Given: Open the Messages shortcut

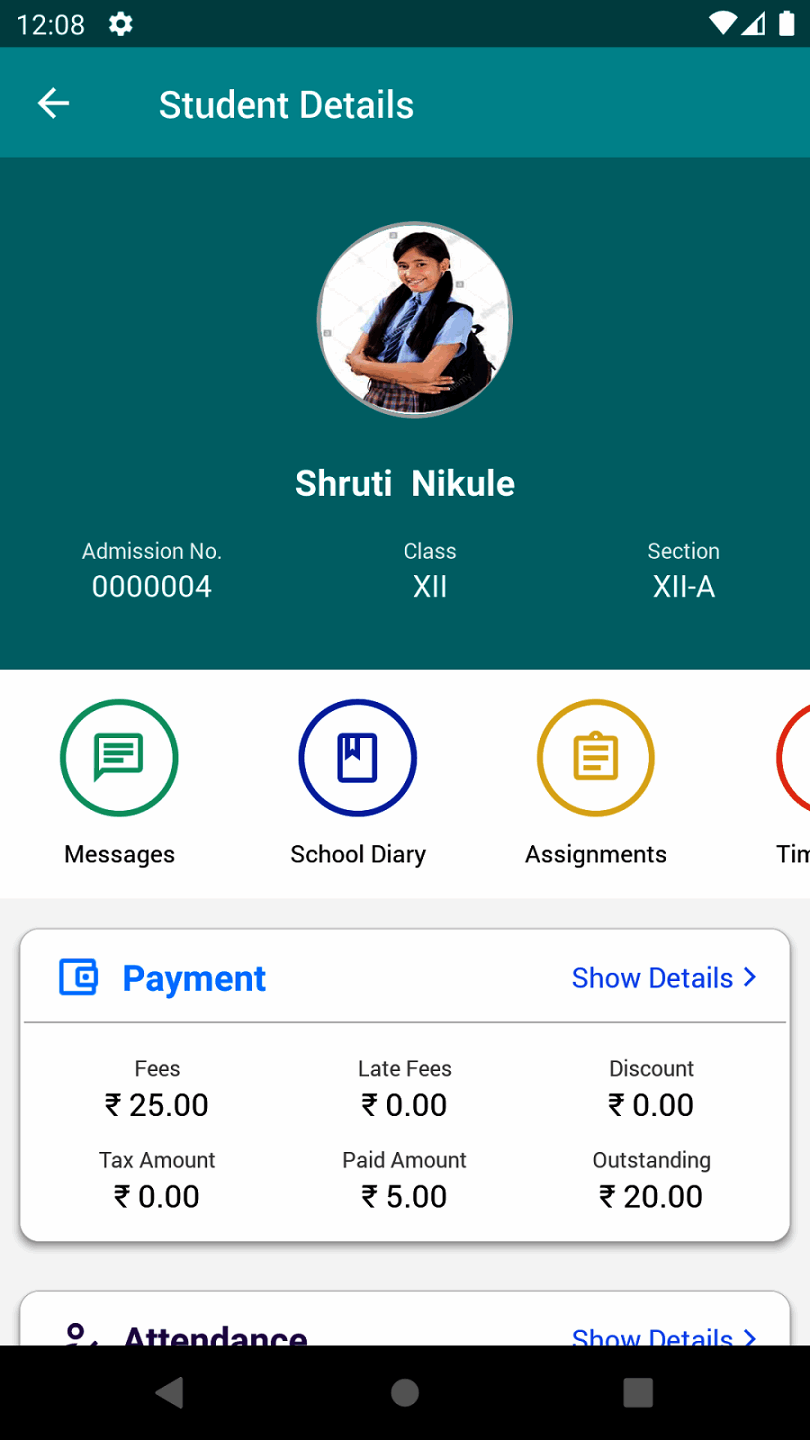Looking at the screenshot, I should click(119, 757).
